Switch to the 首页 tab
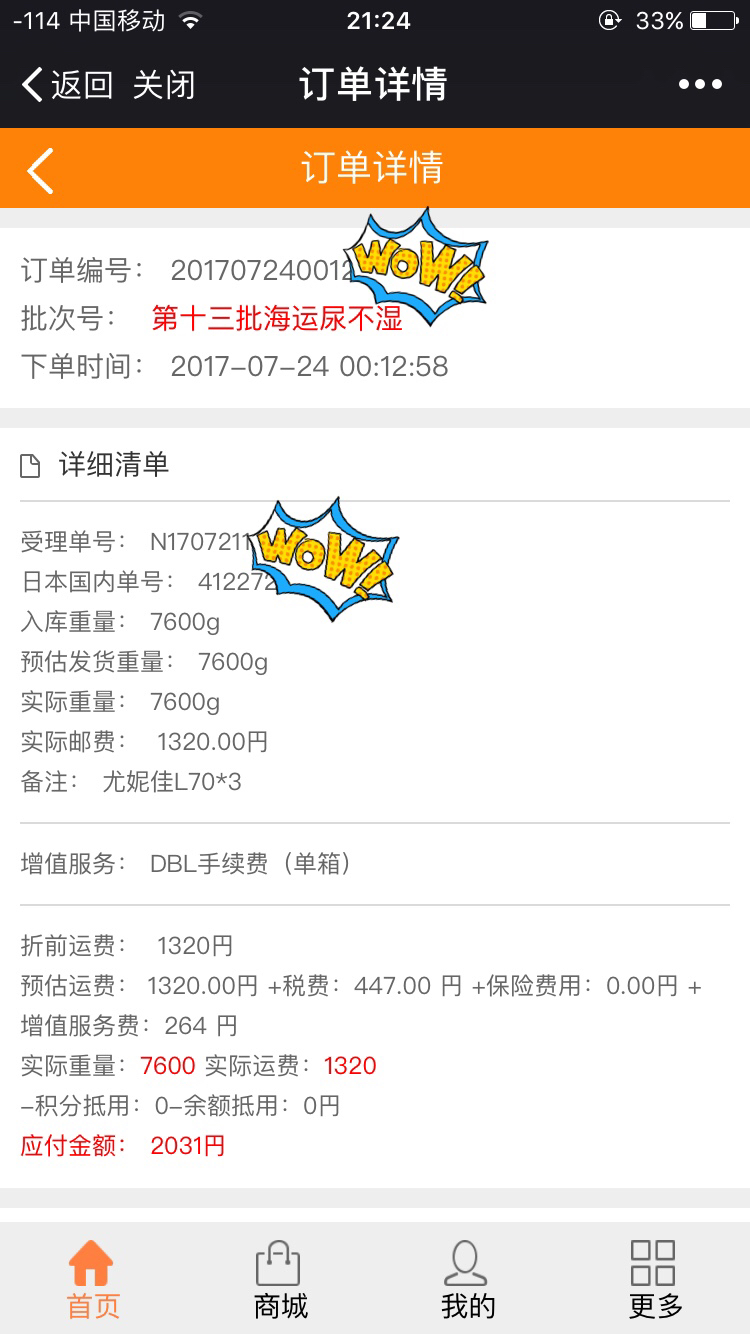Viewport: 750px width, 1334px height. (93, 1279)
